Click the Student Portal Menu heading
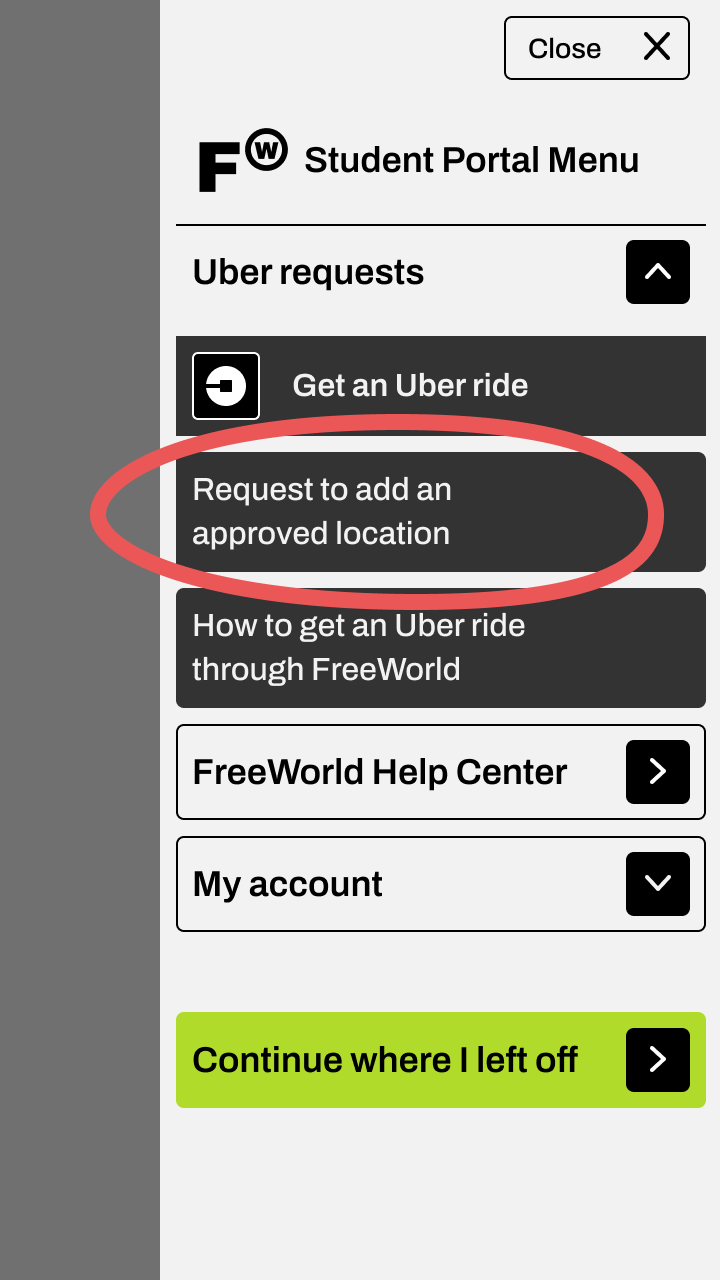 [x=471, y=159]
